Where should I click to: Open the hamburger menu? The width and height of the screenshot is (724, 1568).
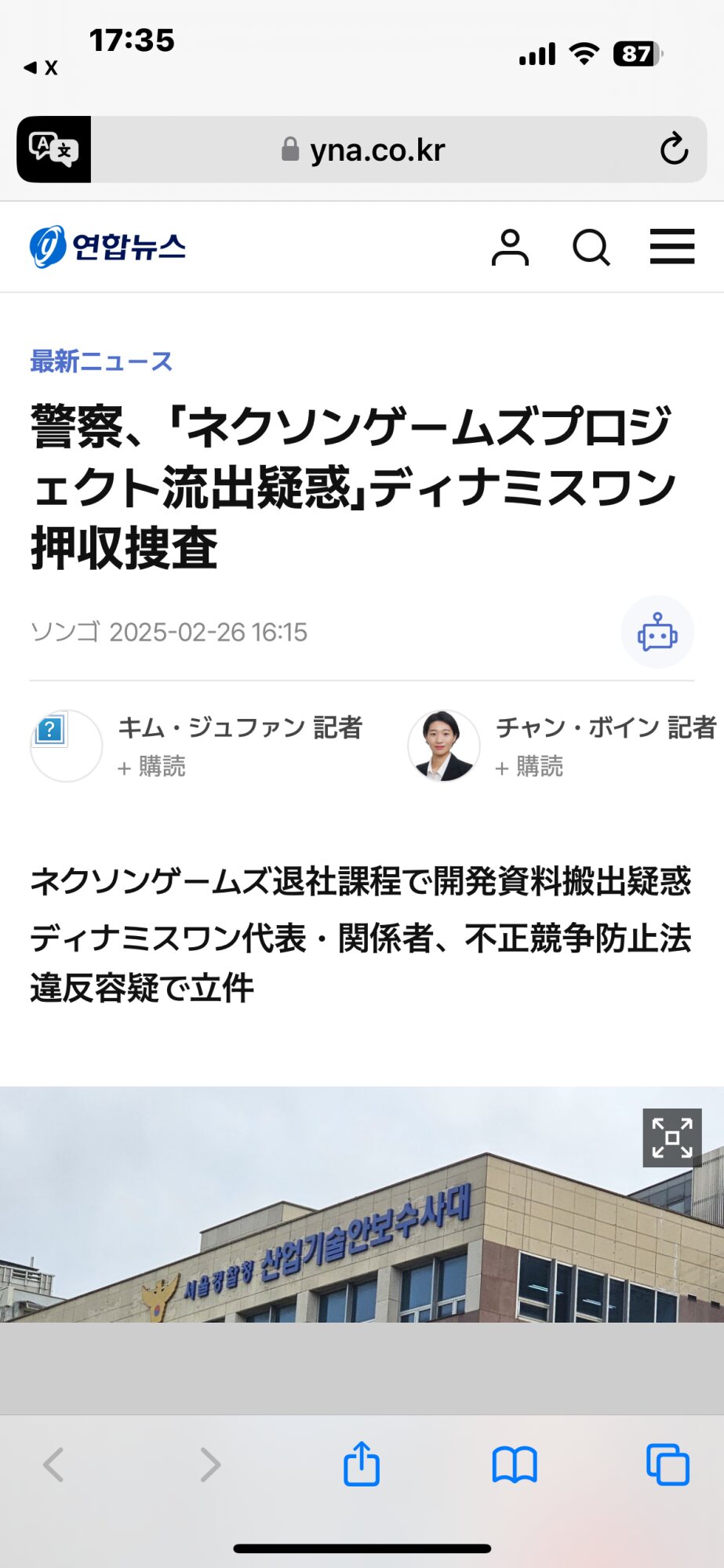(x=672, y=247)
